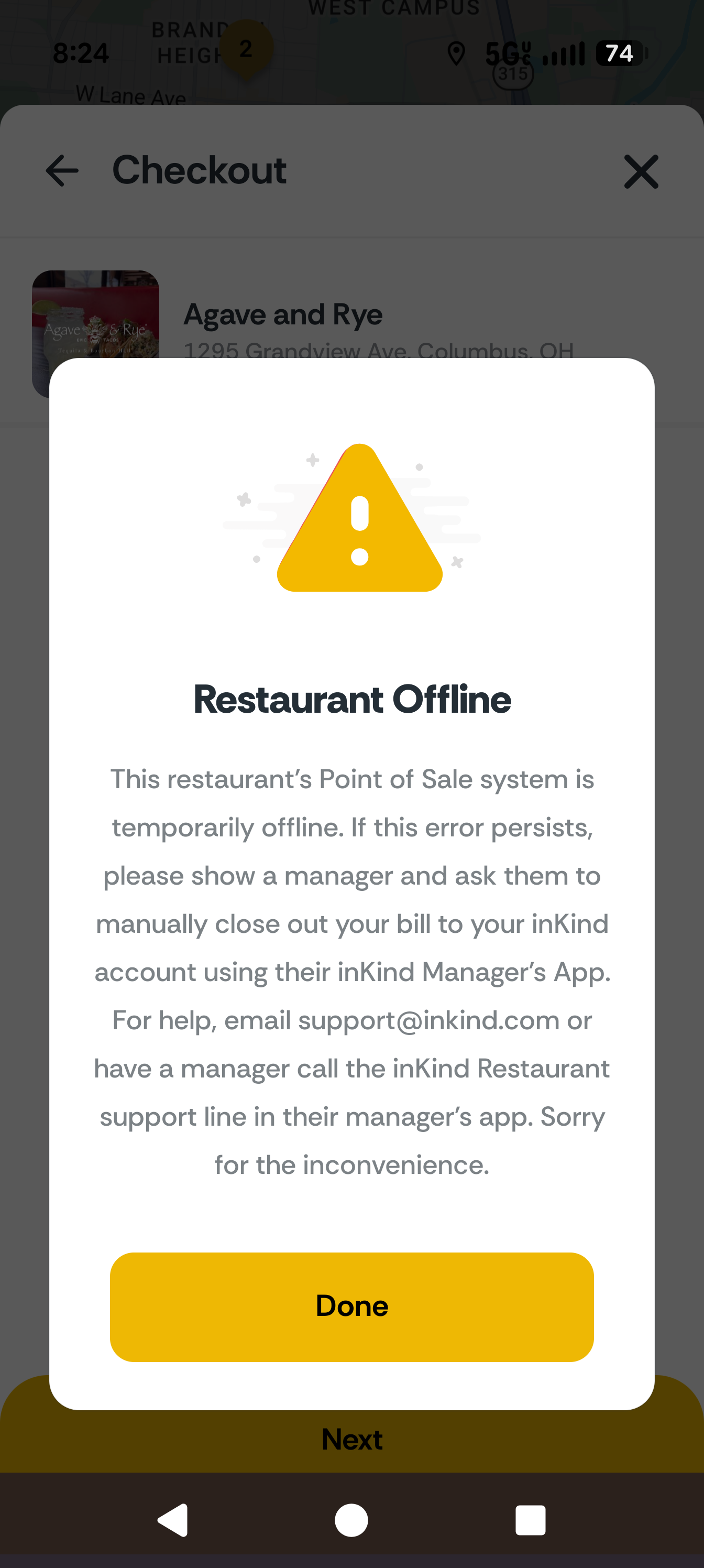Go back from the Checkout screen
The image size is (704, 1568).
(x=62, y=170)
